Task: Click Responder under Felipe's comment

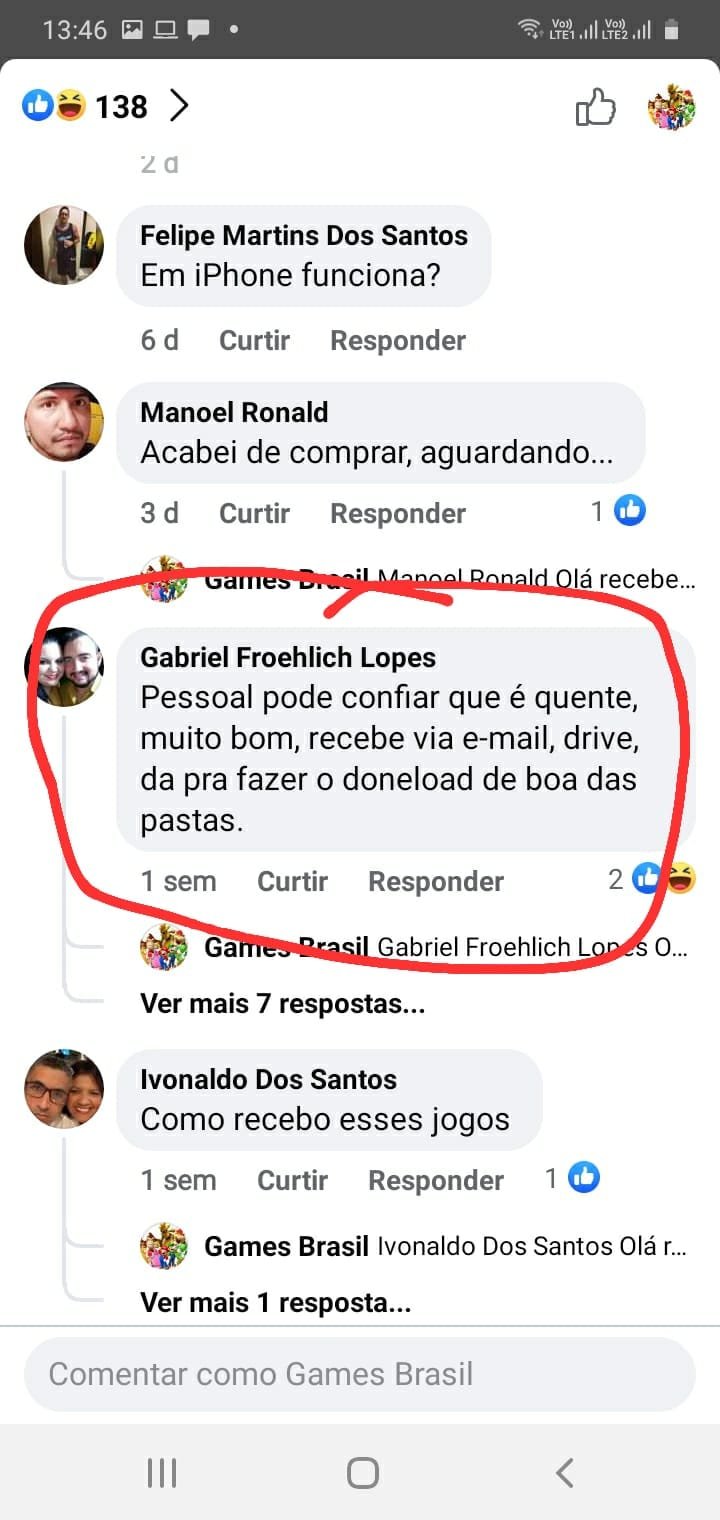Action: 397,340
